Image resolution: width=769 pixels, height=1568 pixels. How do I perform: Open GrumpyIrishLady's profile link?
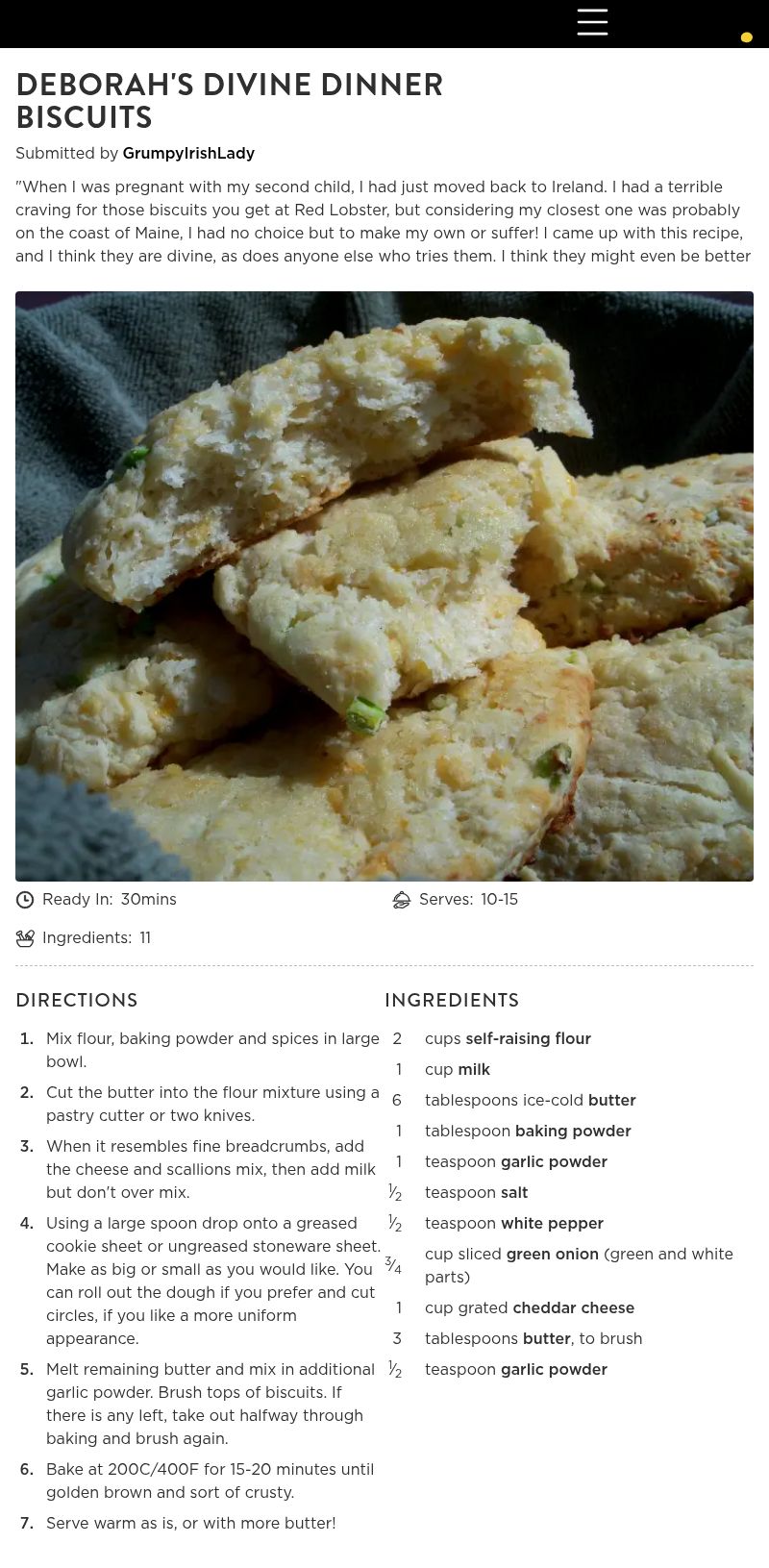188,154
